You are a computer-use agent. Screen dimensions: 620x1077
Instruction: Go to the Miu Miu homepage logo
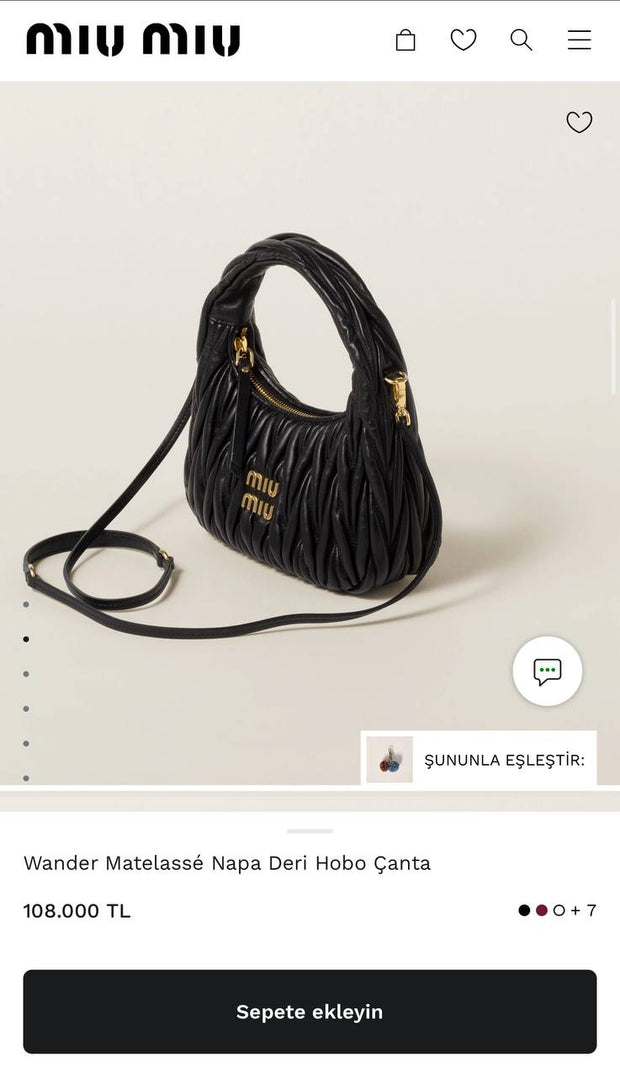pos(133,40)
